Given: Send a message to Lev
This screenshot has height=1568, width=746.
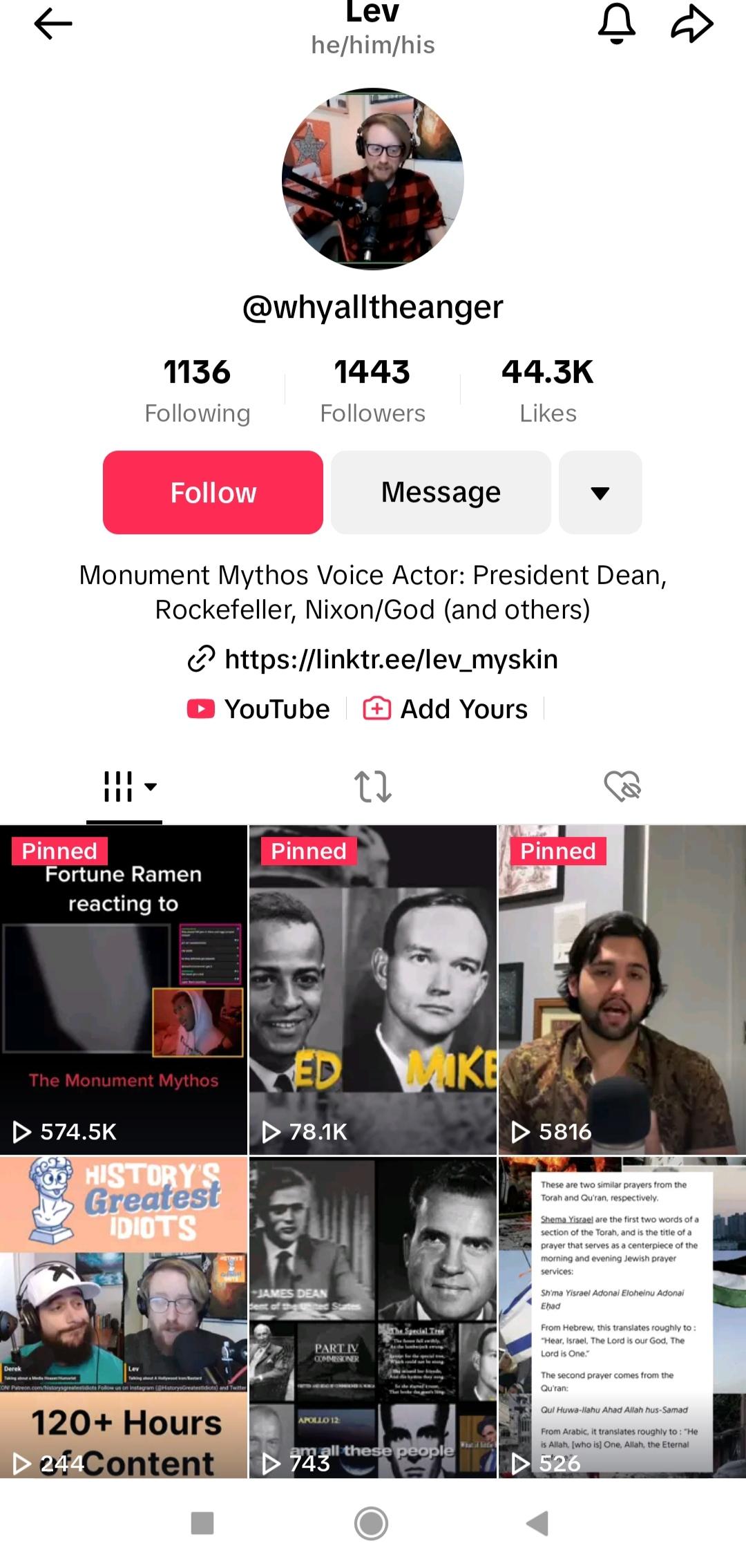Looking at the screenshot, I should click(441, 493).
